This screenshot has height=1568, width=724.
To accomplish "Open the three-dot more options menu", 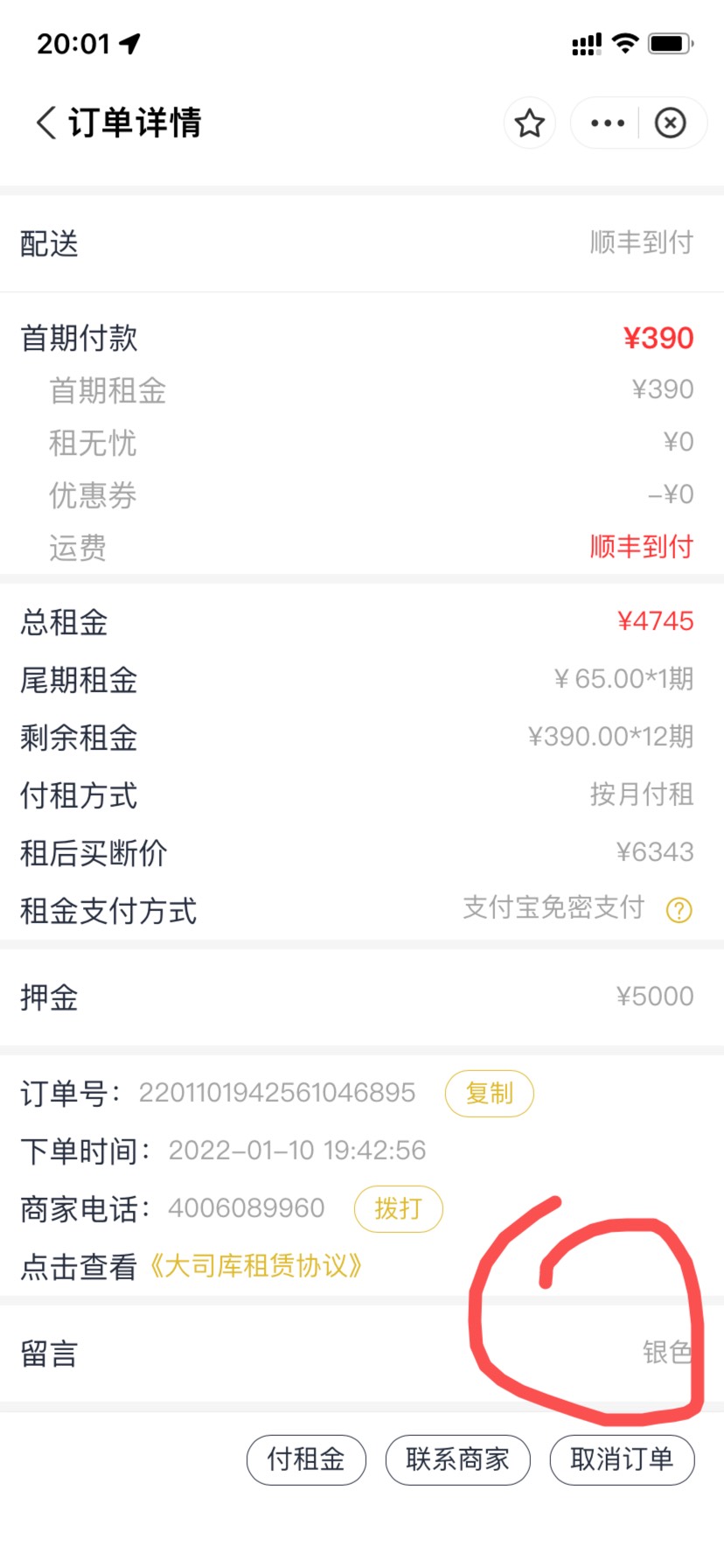I will tap(608, 123).
